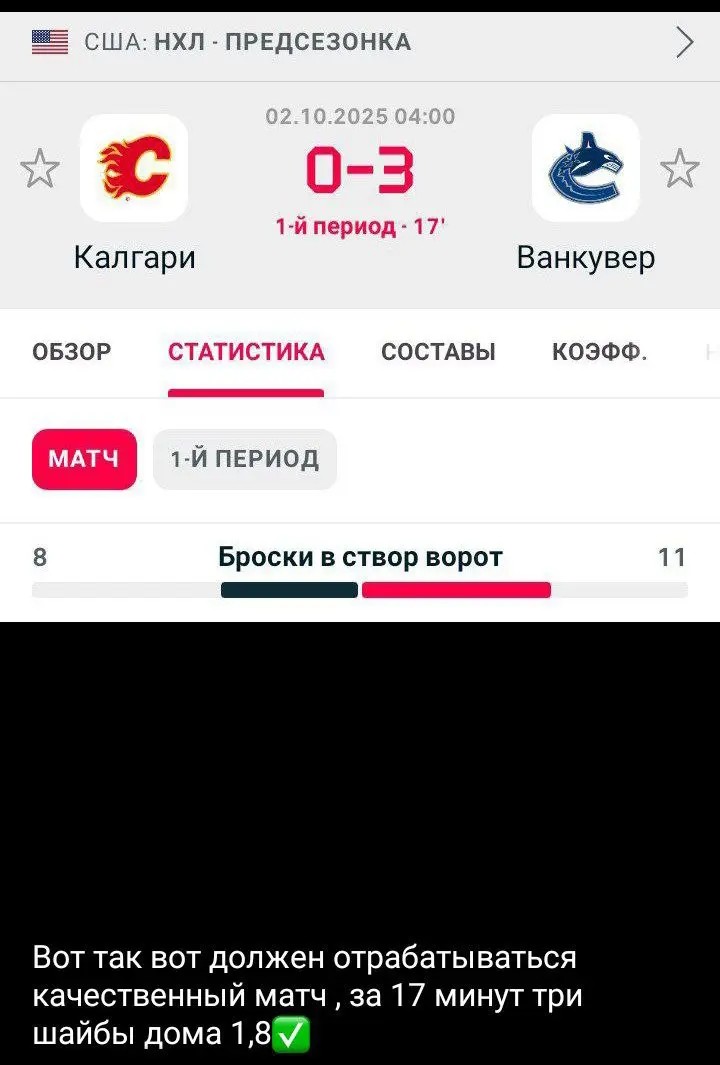The image size is (720, 1065).
Task: Show statistics for 1-й период
Action: click(245, 459)
